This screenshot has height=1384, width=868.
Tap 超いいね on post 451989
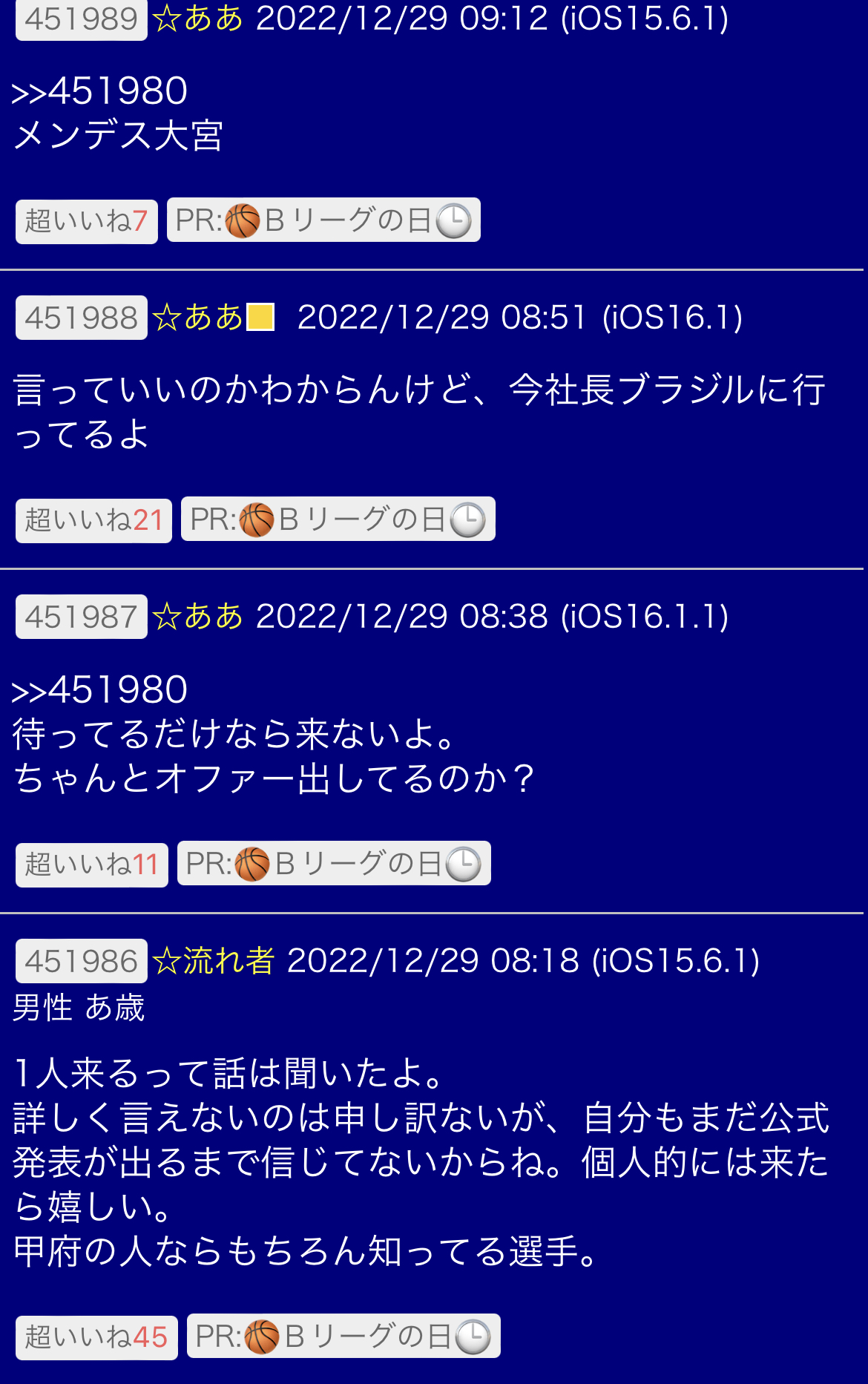pos(87,221)
